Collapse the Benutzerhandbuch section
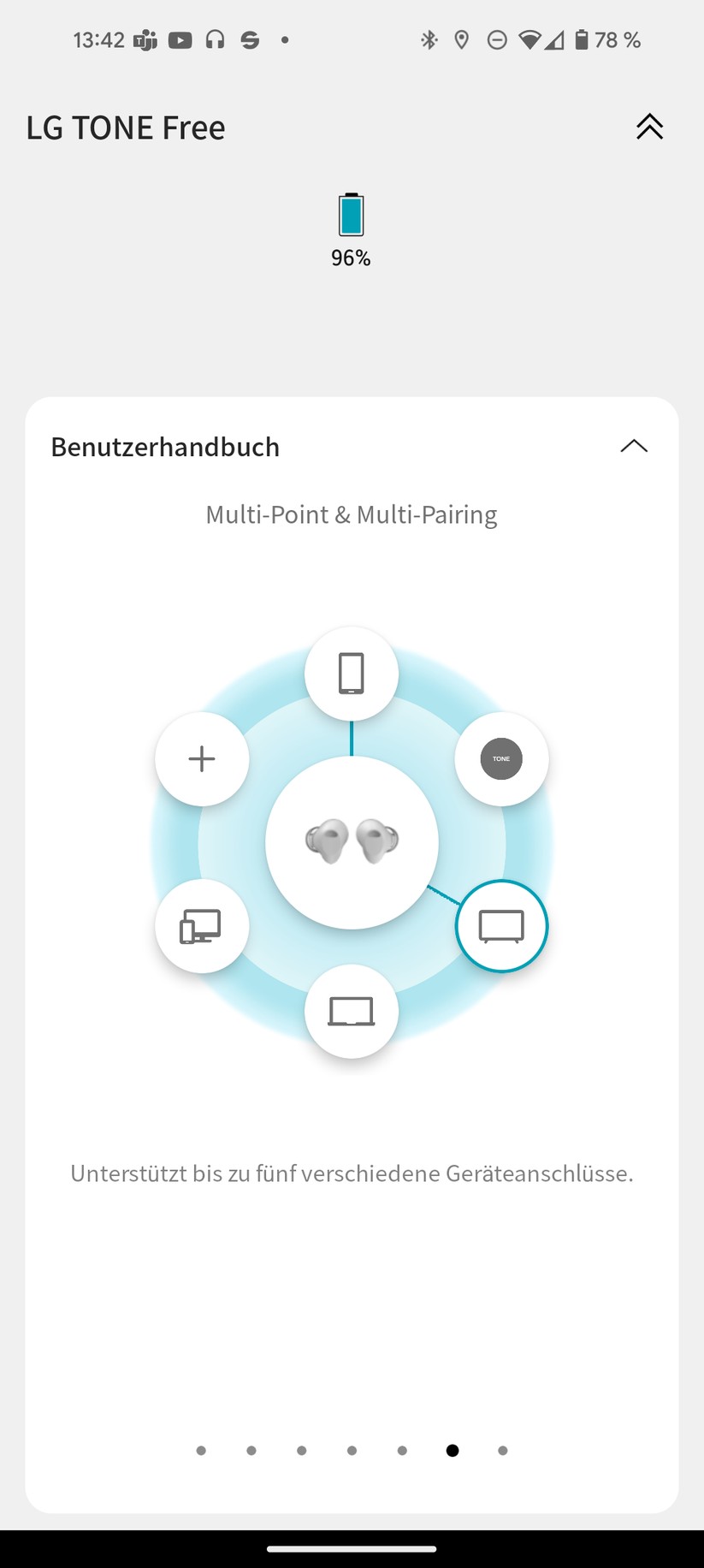The image size is (704, 1568). (633, 446)
